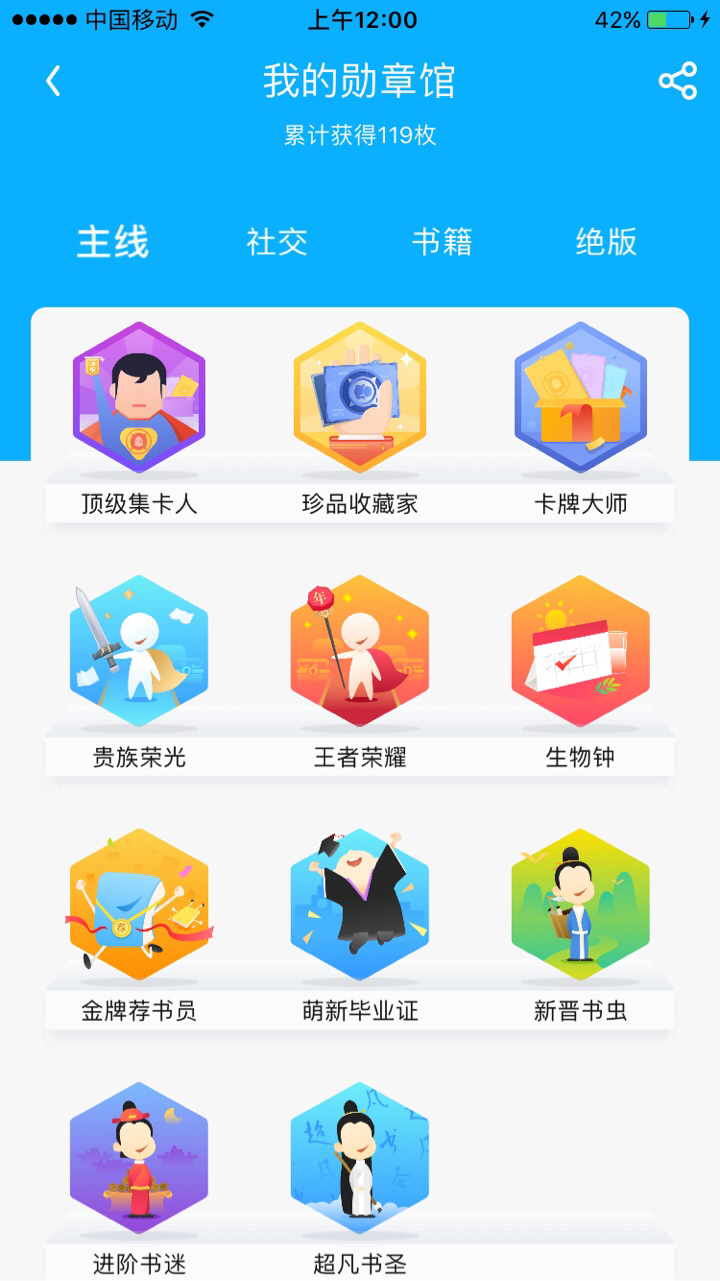Go back using the top-left arrow
This screenshot has width=720, height=1281.
click(54, 81)
